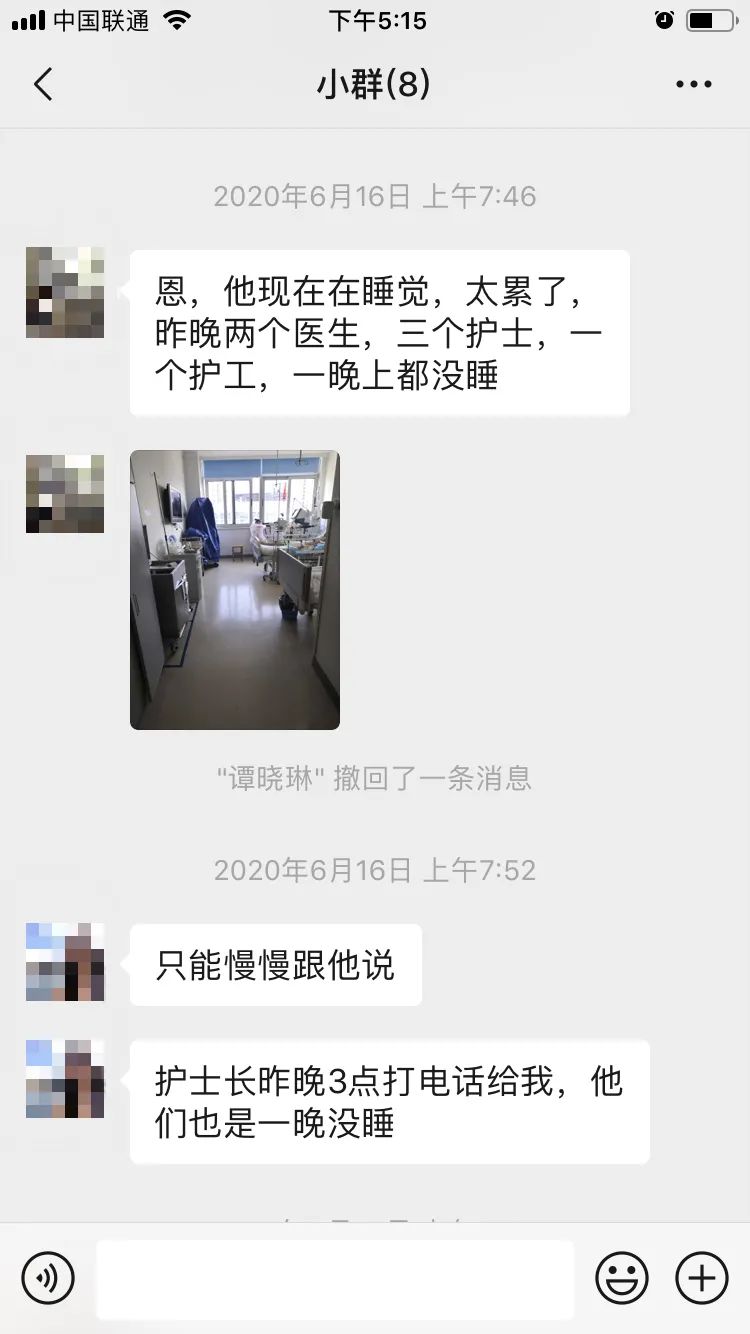Screen dimensions: 750x1334
Task: Tap the message text field
Action: [335, 1279]
